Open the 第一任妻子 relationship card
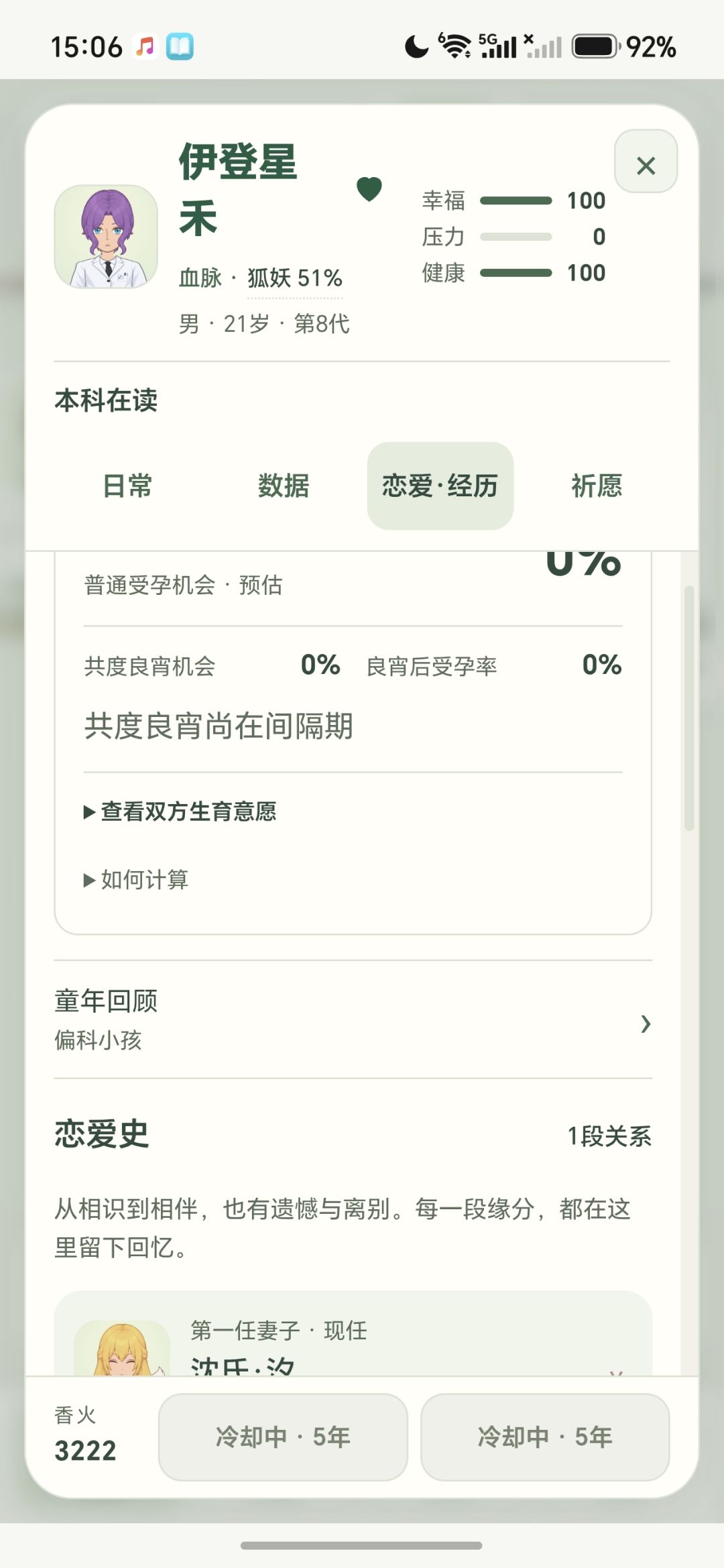 tap(353, 1333)
